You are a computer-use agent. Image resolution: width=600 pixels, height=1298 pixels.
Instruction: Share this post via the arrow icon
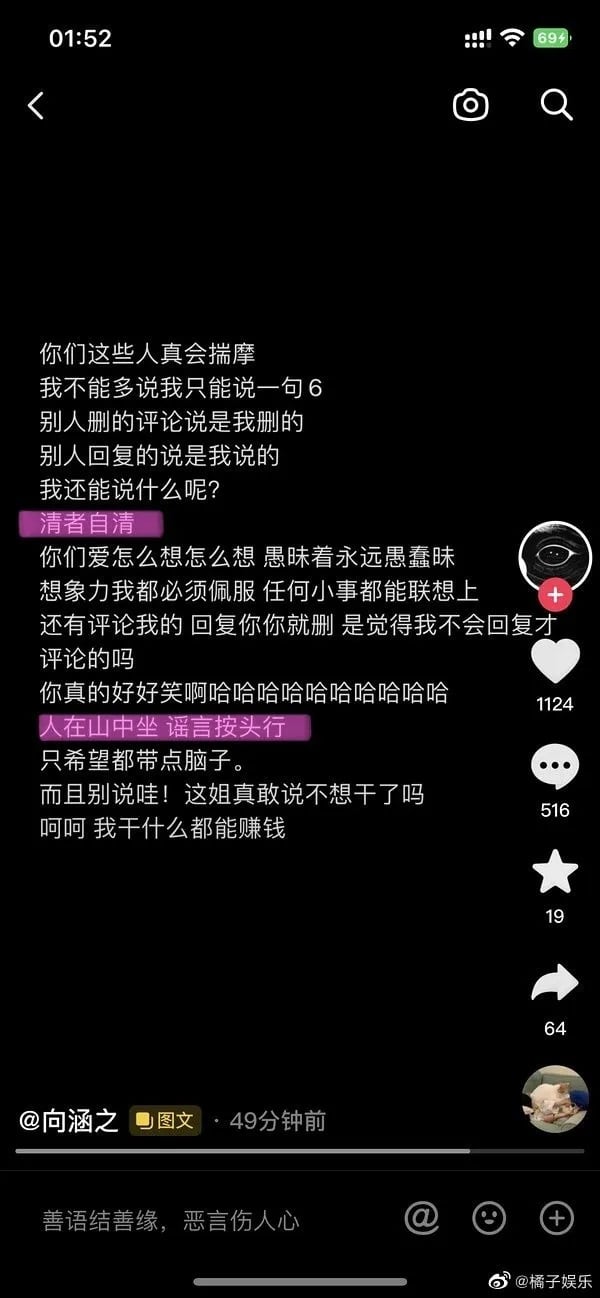(555, 984)
